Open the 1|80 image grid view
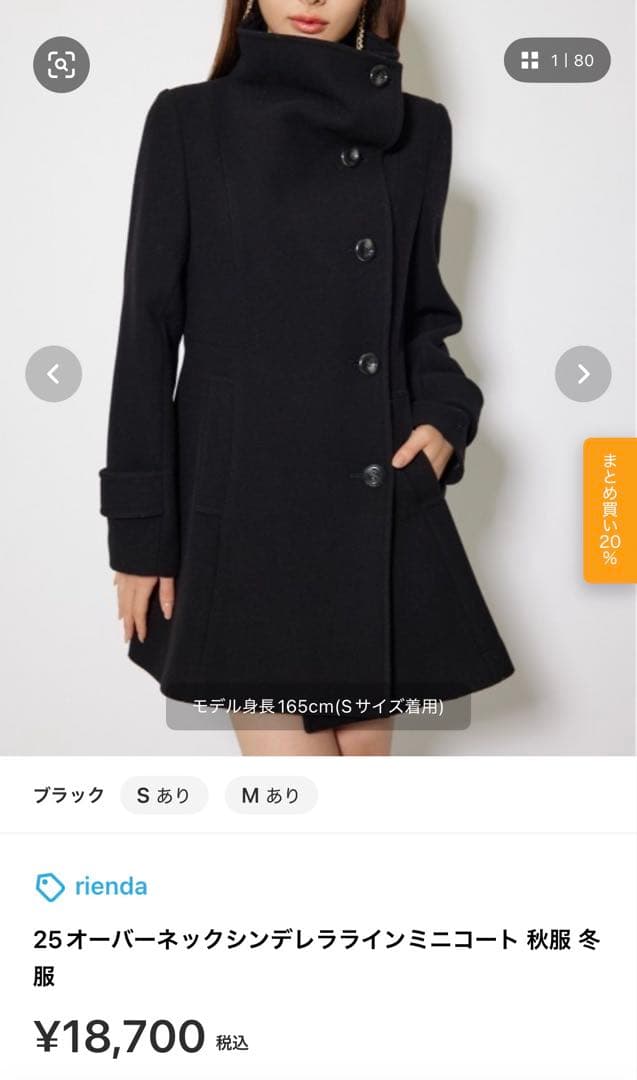637x1080 pixels. (x=557, y=61)
